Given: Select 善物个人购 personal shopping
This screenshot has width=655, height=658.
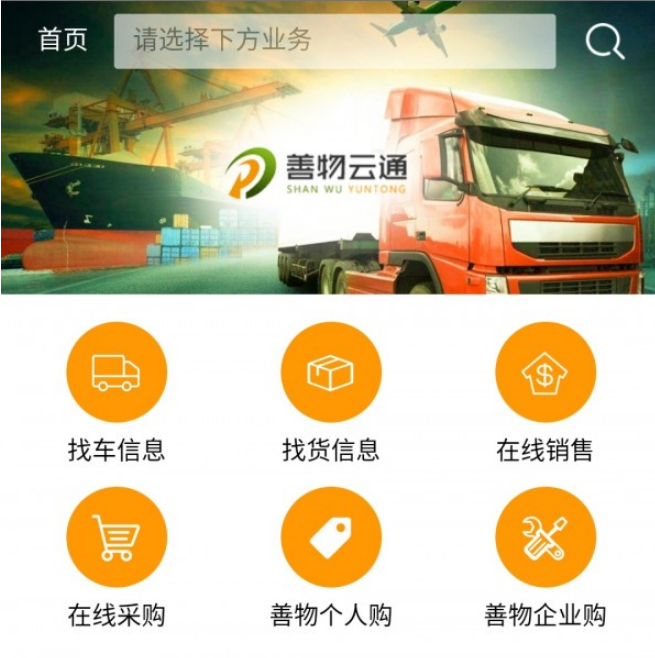Looking at the screenshot, I should (x=331, y=537).
